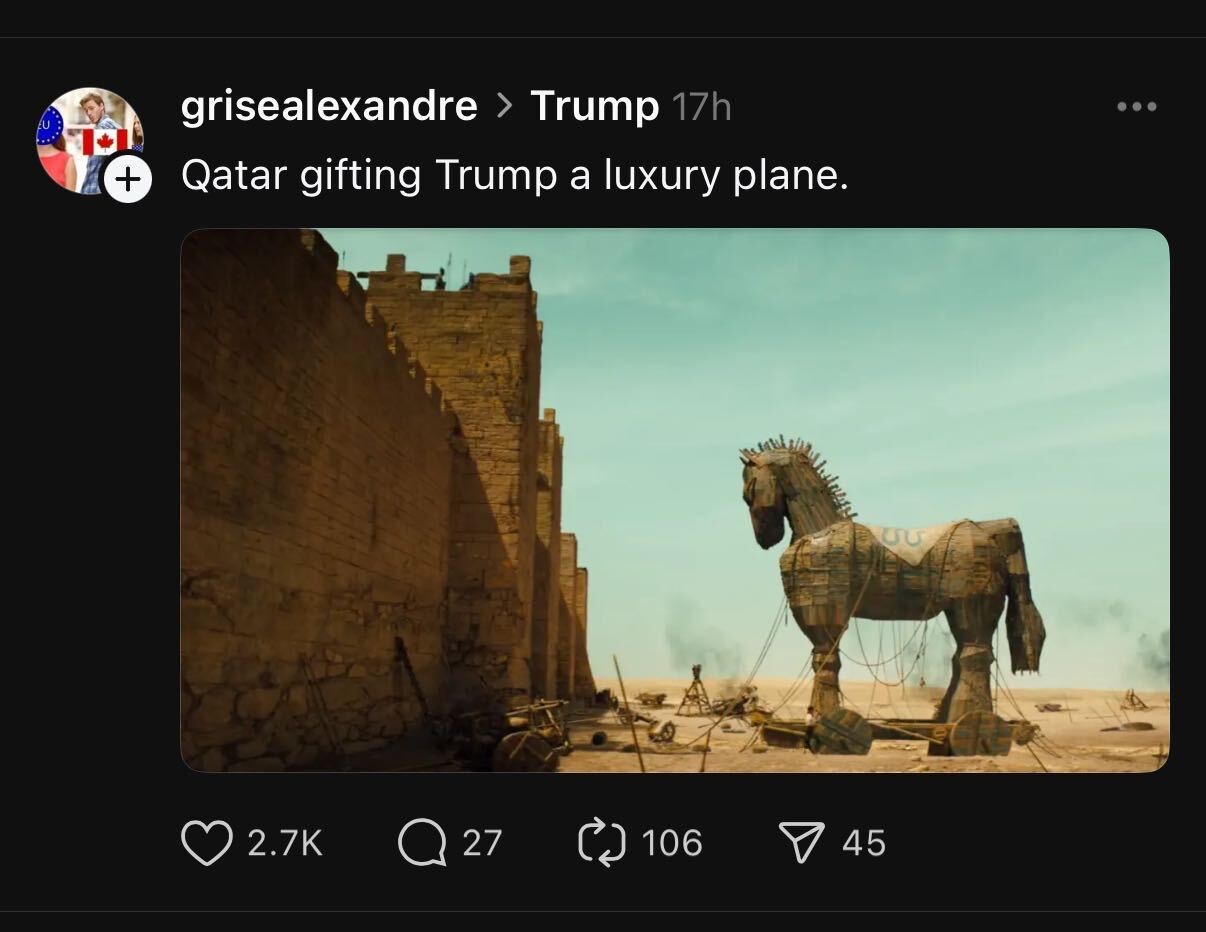Screen dimensions: 1206x932
Task: Open the post's three-dot overflow menu
Action: 1137,106
